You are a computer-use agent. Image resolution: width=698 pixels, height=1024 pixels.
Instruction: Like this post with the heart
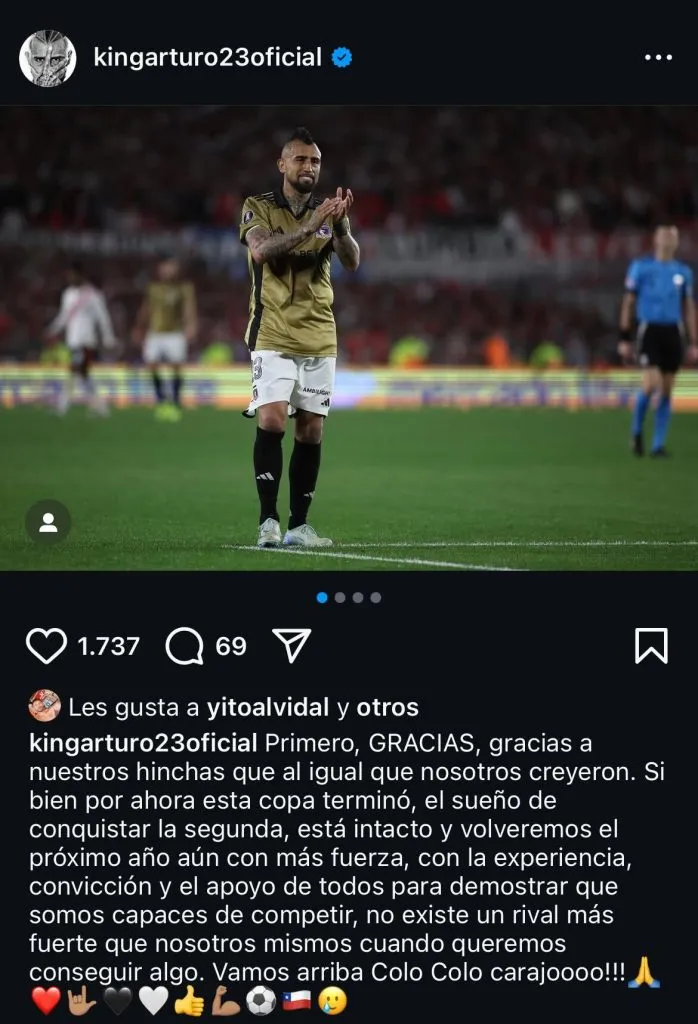(46, 646)
